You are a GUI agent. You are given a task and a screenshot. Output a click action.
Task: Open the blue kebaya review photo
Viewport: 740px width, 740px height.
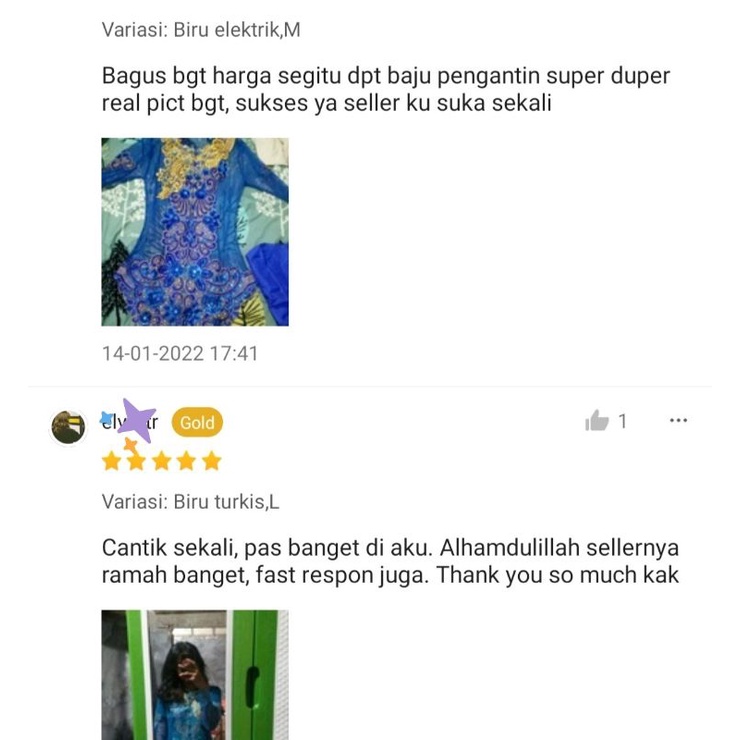[195, 232]
